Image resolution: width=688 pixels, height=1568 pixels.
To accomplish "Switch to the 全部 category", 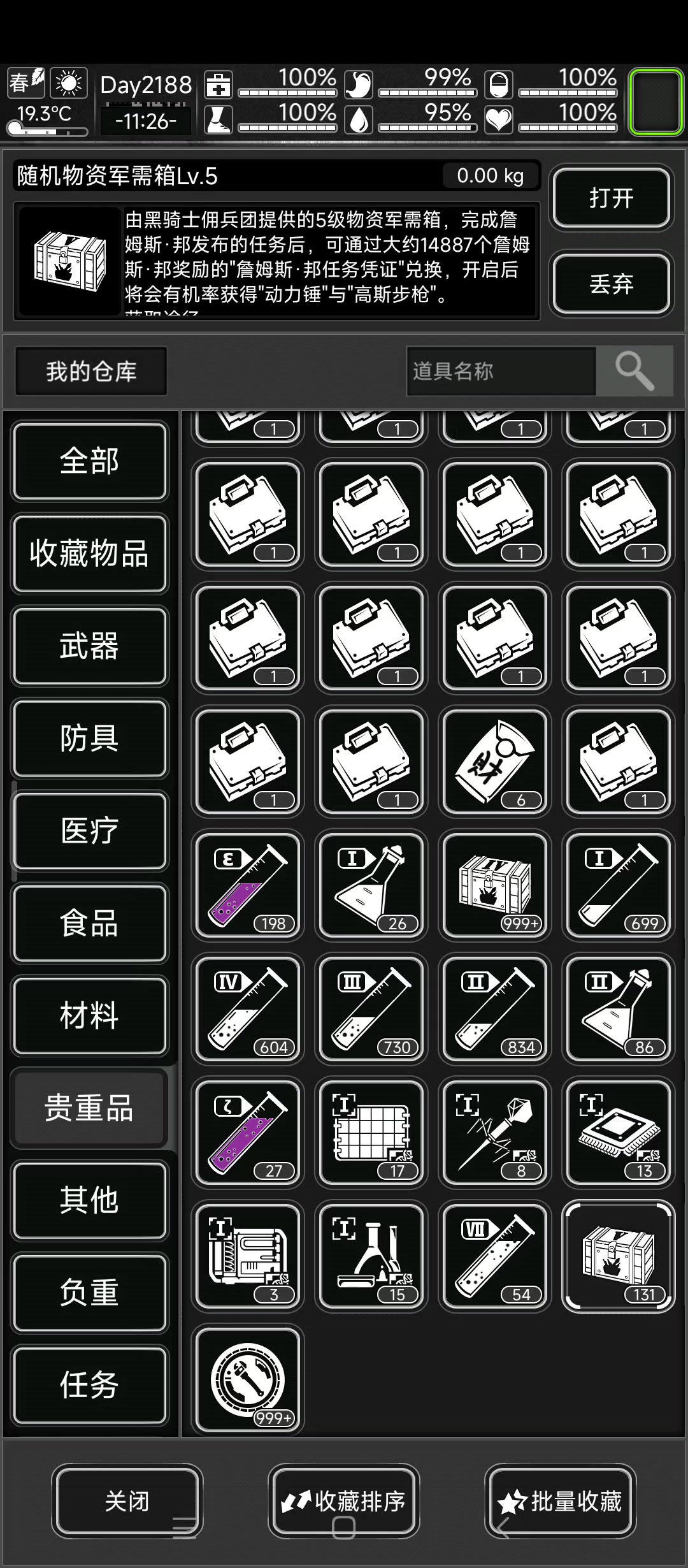I will pyautogui.click(x=89, y=461).
